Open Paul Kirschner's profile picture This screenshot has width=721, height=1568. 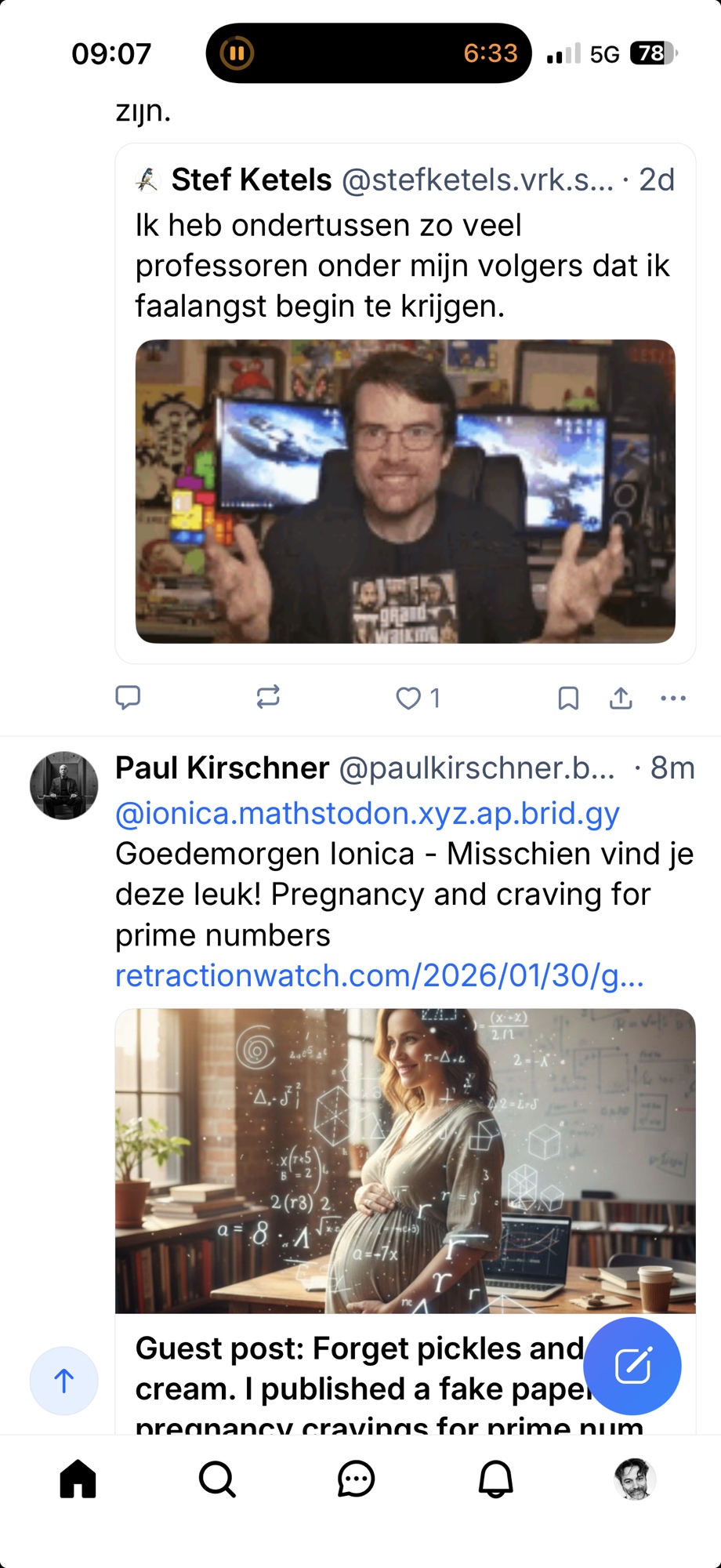point(64,786)
